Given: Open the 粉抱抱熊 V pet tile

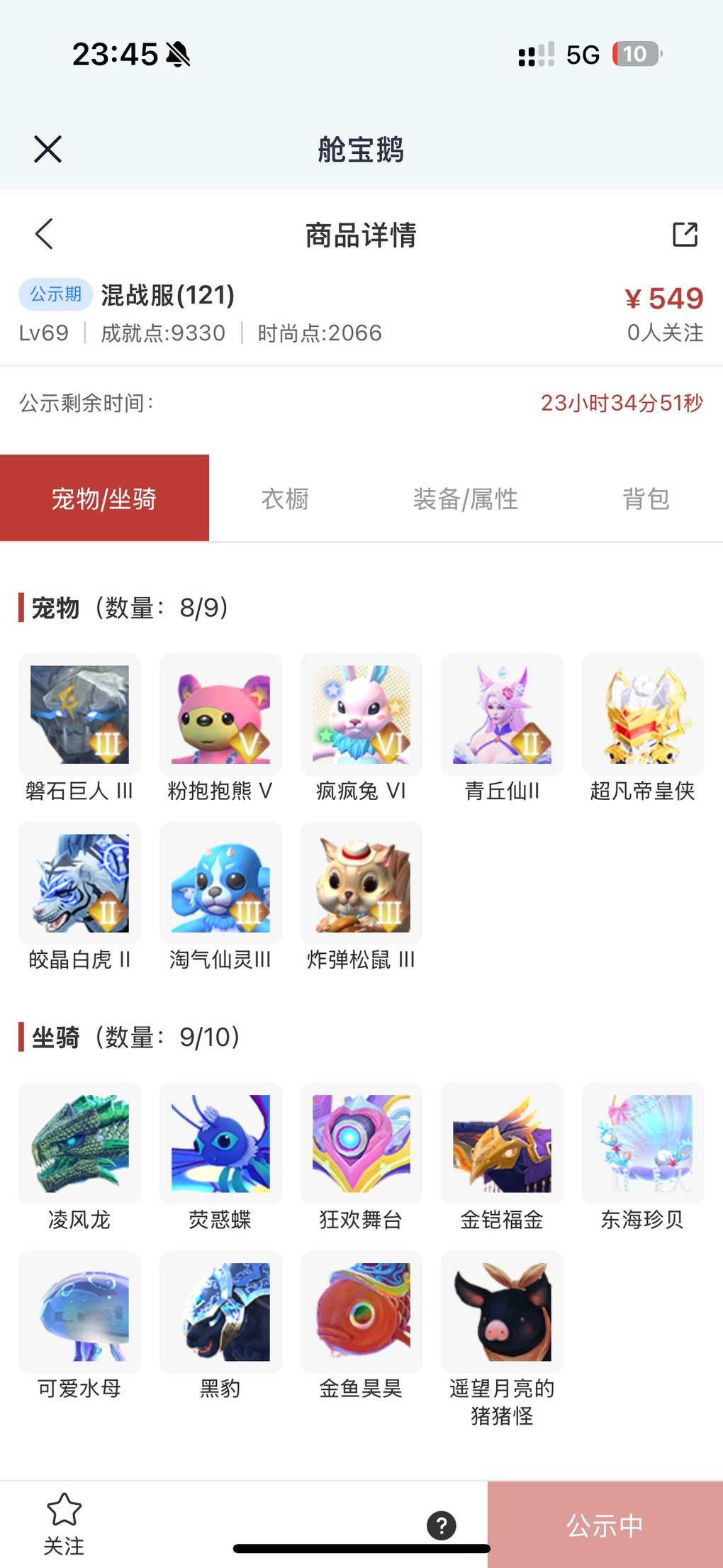Looking at the screenshot, I should pyautogui.click(x=220, y=715).
